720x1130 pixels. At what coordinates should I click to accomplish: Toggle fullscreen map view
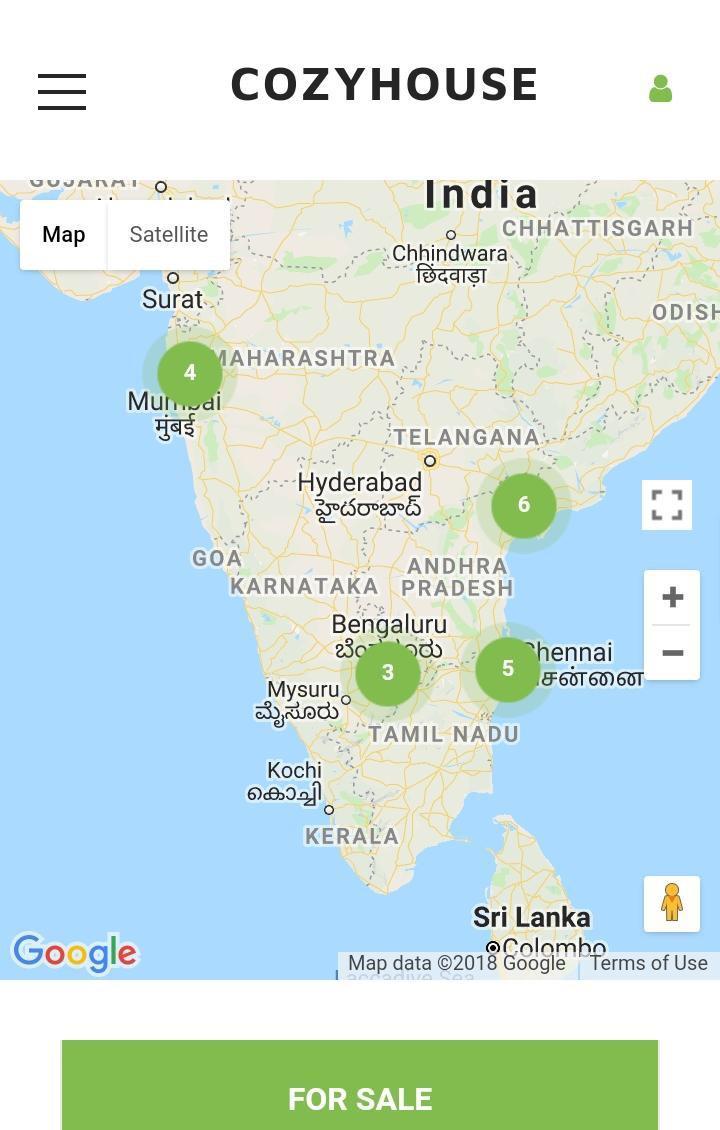tap(667, 505)
